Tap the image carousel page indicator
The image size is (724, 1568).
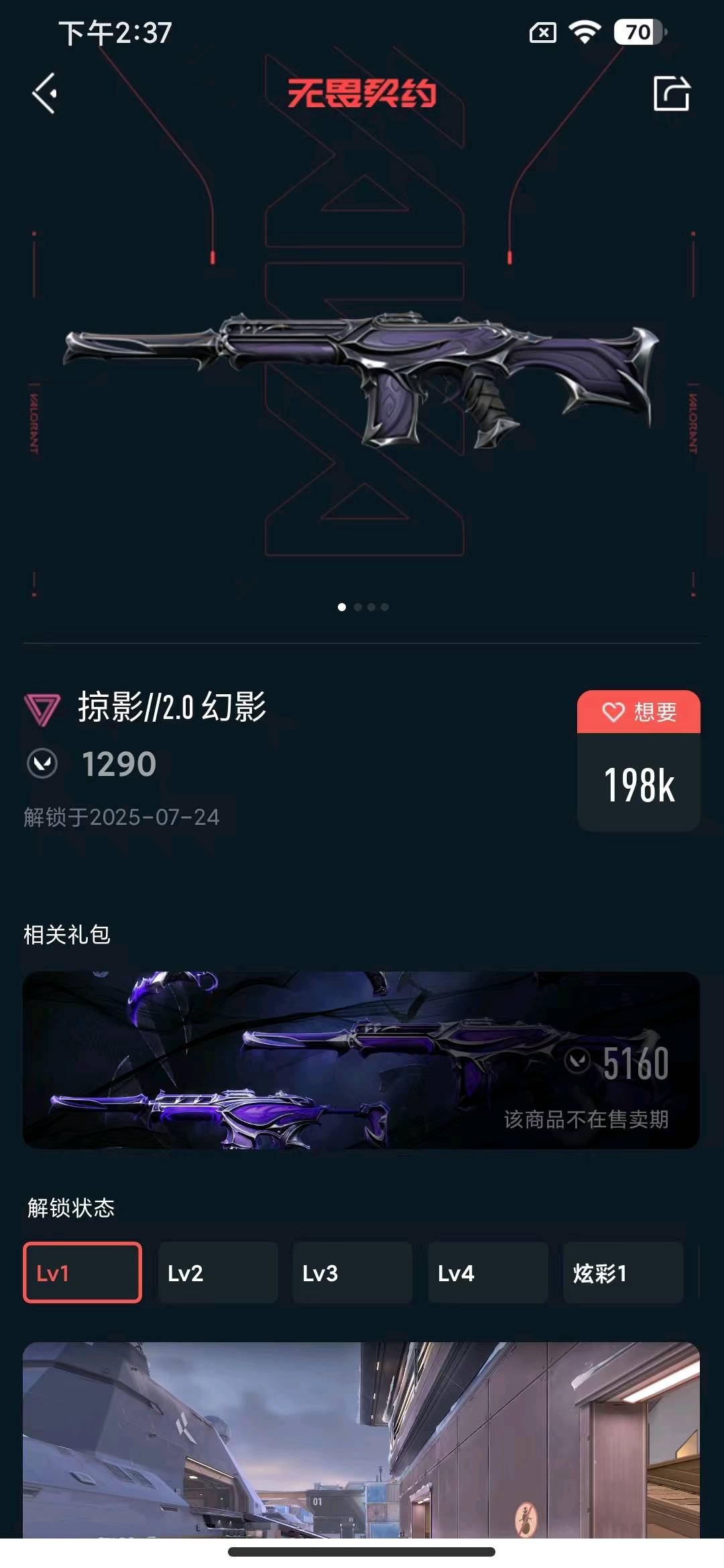[363, 607]
